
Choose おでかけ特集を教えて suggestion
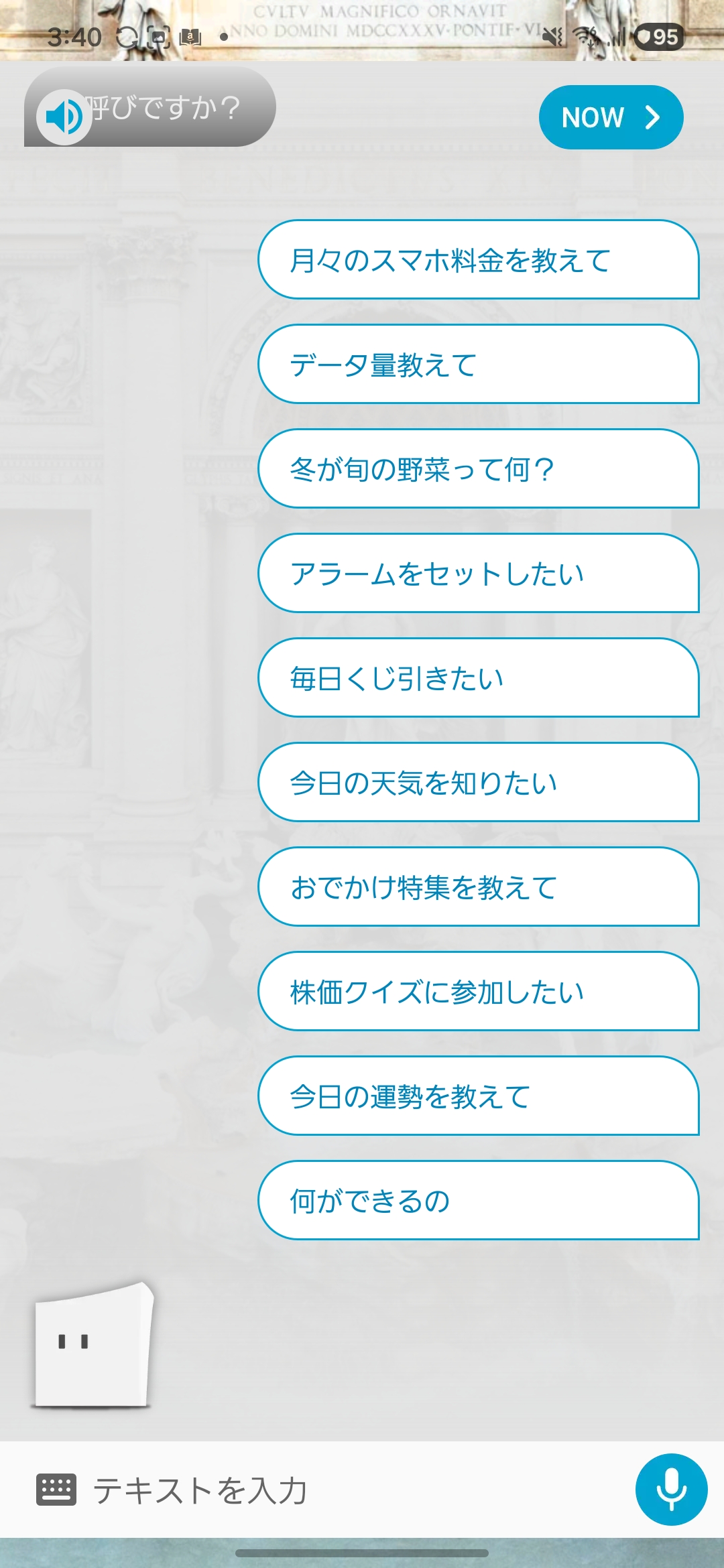[478, 887]
